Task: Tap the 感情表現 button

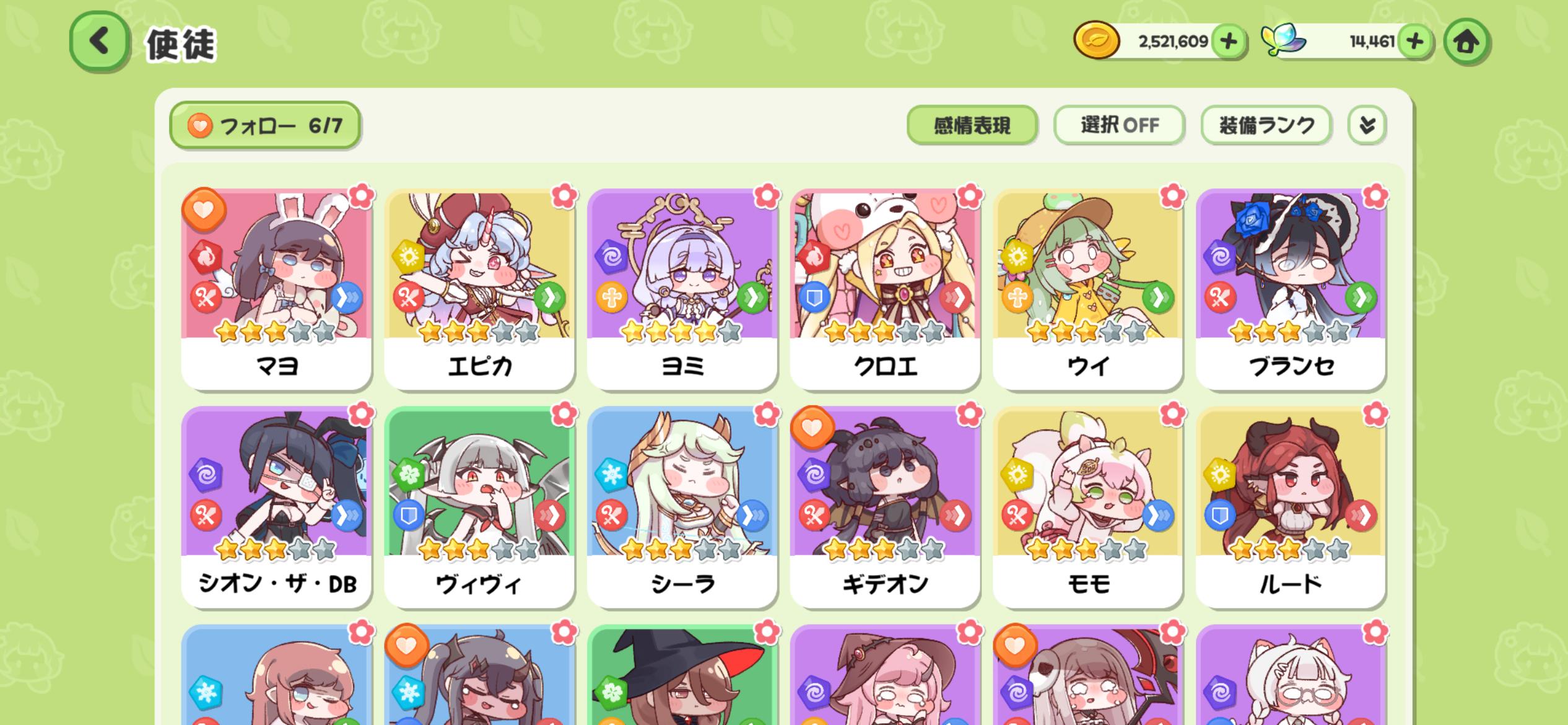Action: (972, 126)
